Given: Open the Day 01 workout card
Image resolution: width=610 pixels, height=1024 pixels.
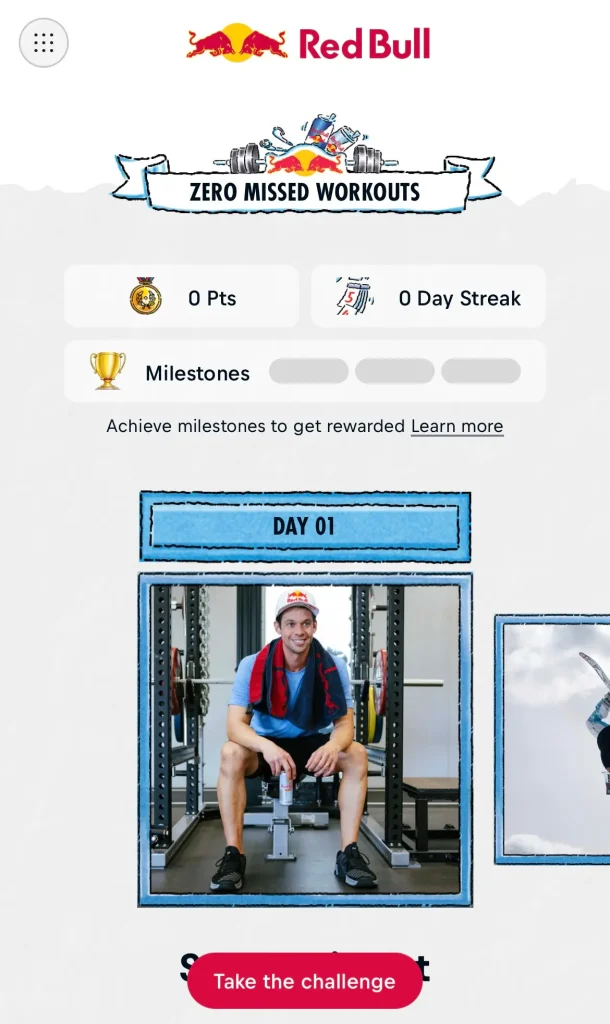Looking at the screenshot, I should point(305,739).
